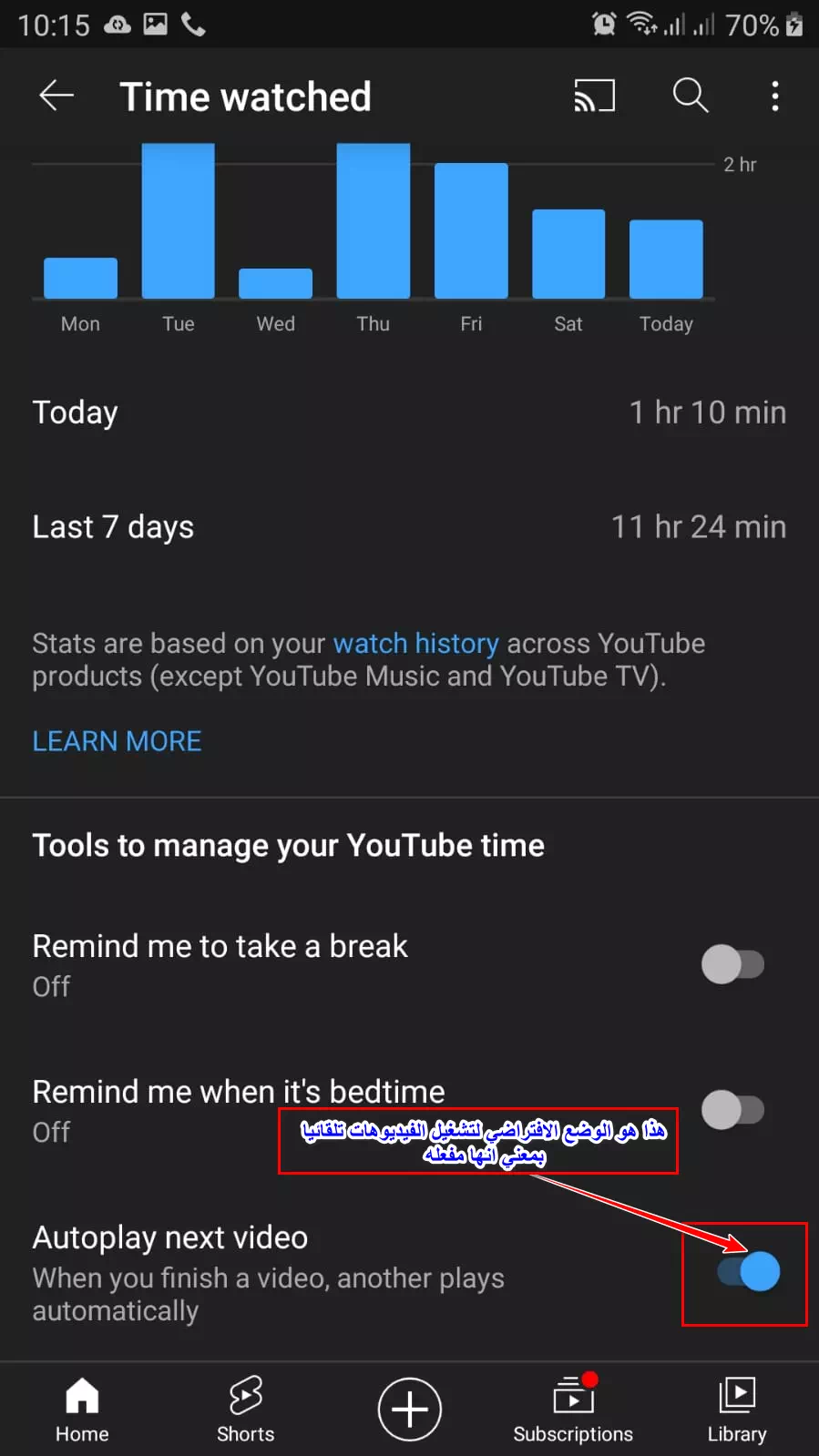Open the three-dot overflow menu
The image size is (819, 1456).
(x=775, y=96)
